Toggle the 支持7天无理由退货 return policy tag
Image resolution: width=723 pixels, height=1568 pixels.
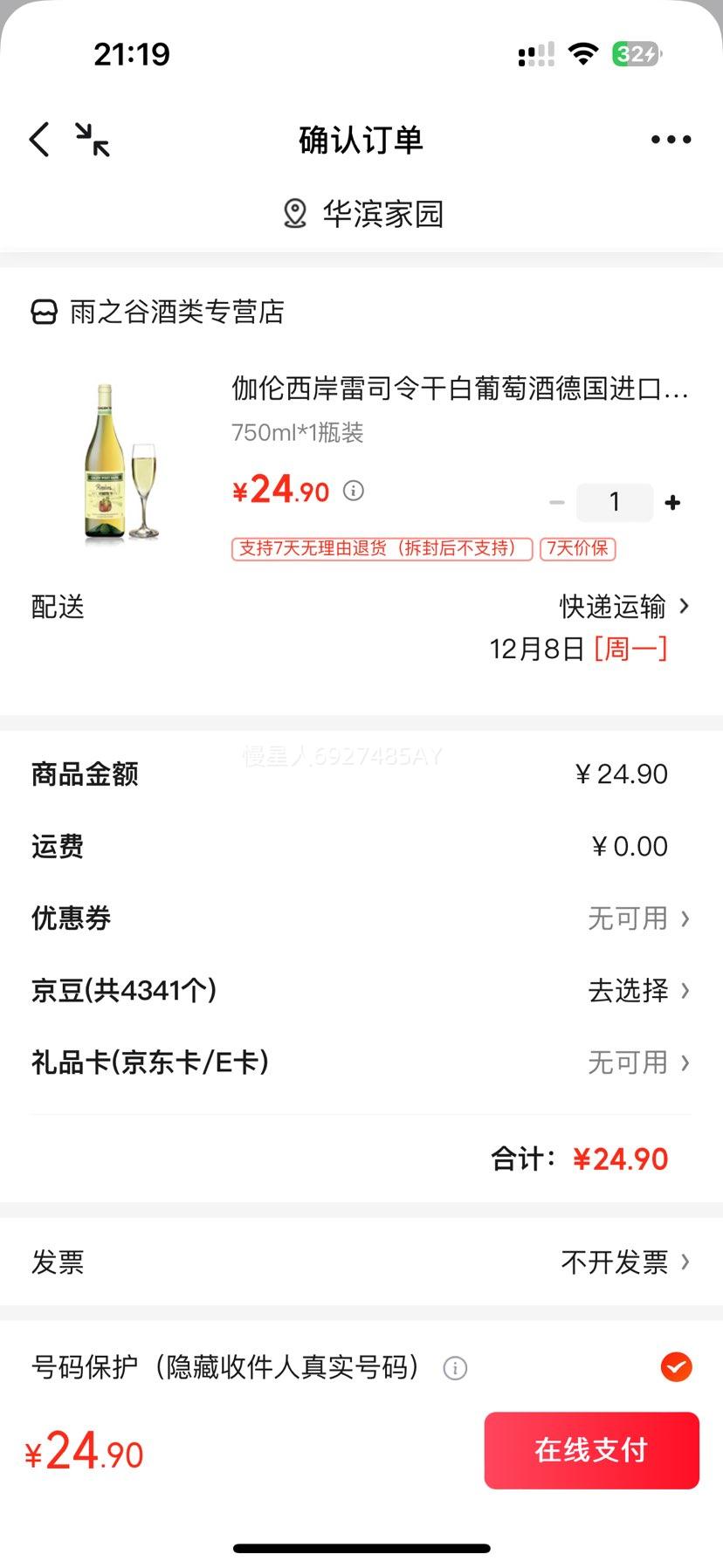pos(381,548)
